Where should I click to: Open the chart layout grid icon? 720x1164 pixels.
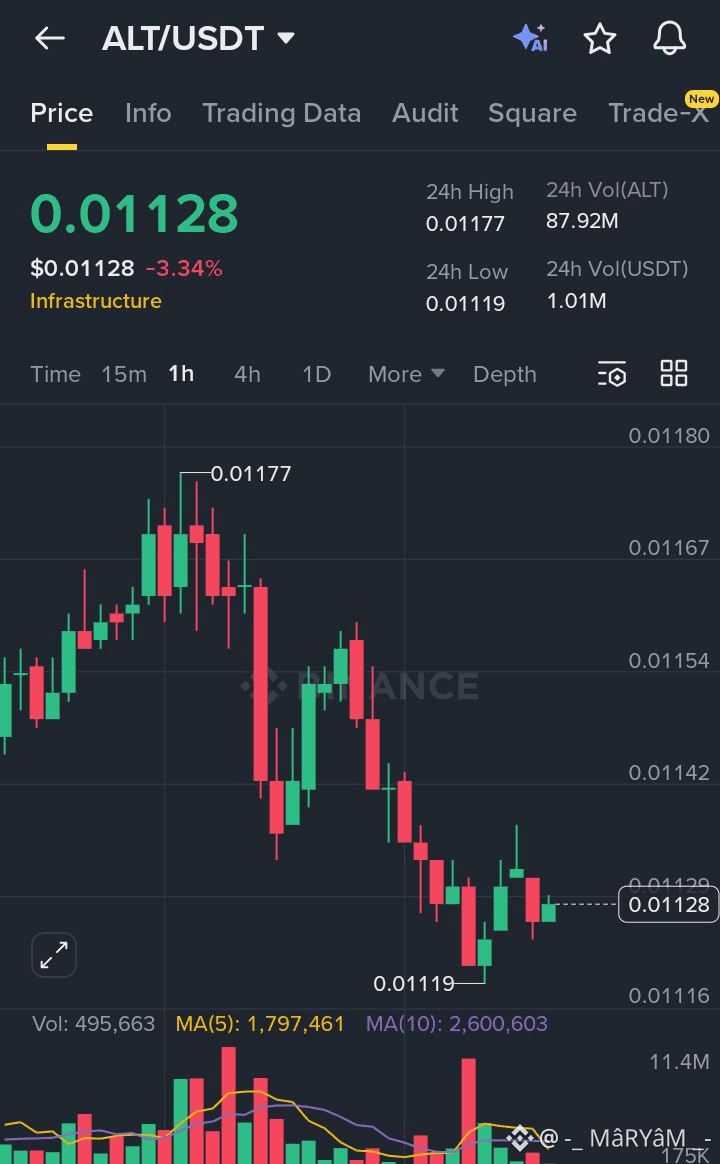(x=674, y=373)
